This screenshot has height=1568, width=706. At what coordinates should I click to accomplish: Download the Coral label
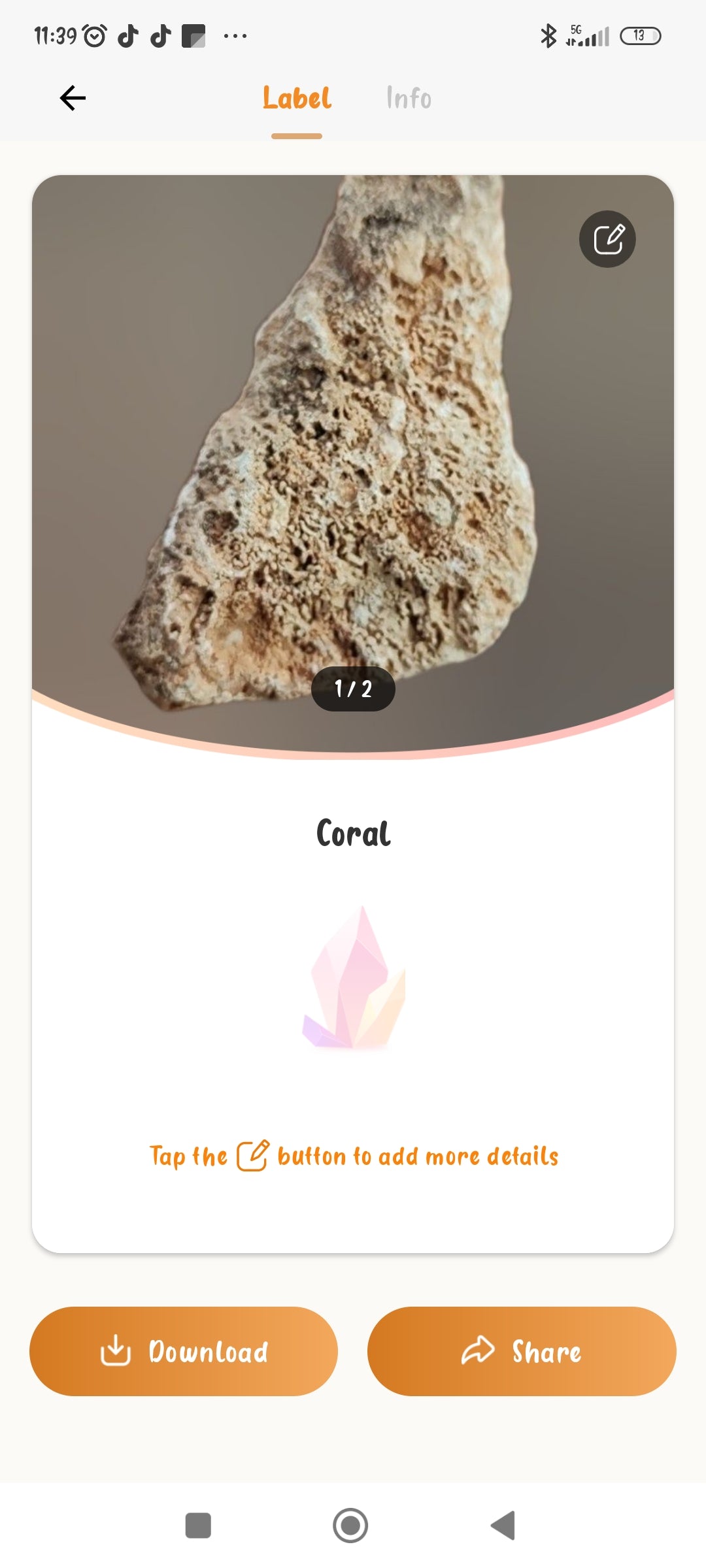[x=184, y=1351]
